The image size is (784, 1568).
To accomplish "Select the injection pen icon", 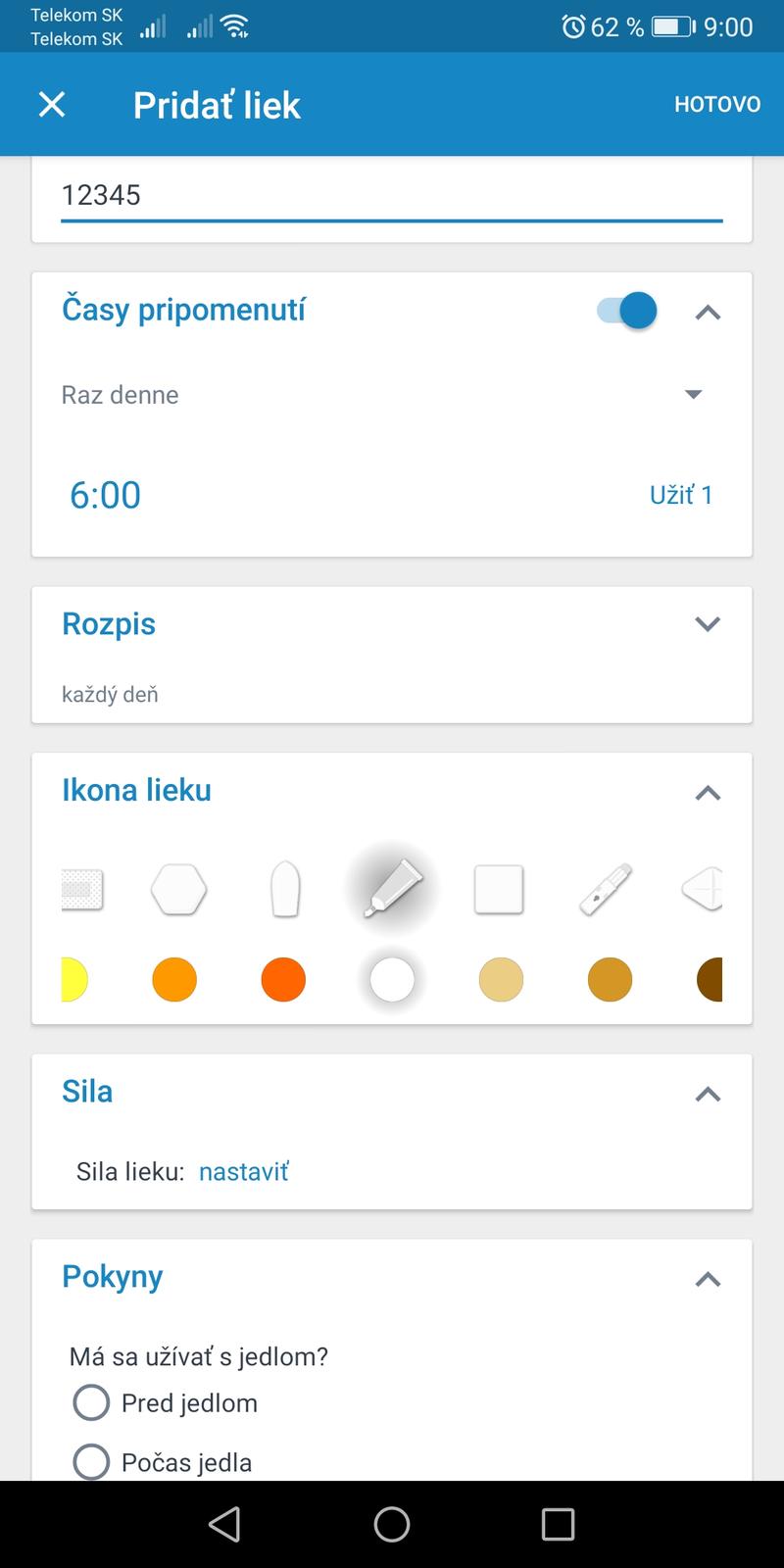I will tap(606, 890).
